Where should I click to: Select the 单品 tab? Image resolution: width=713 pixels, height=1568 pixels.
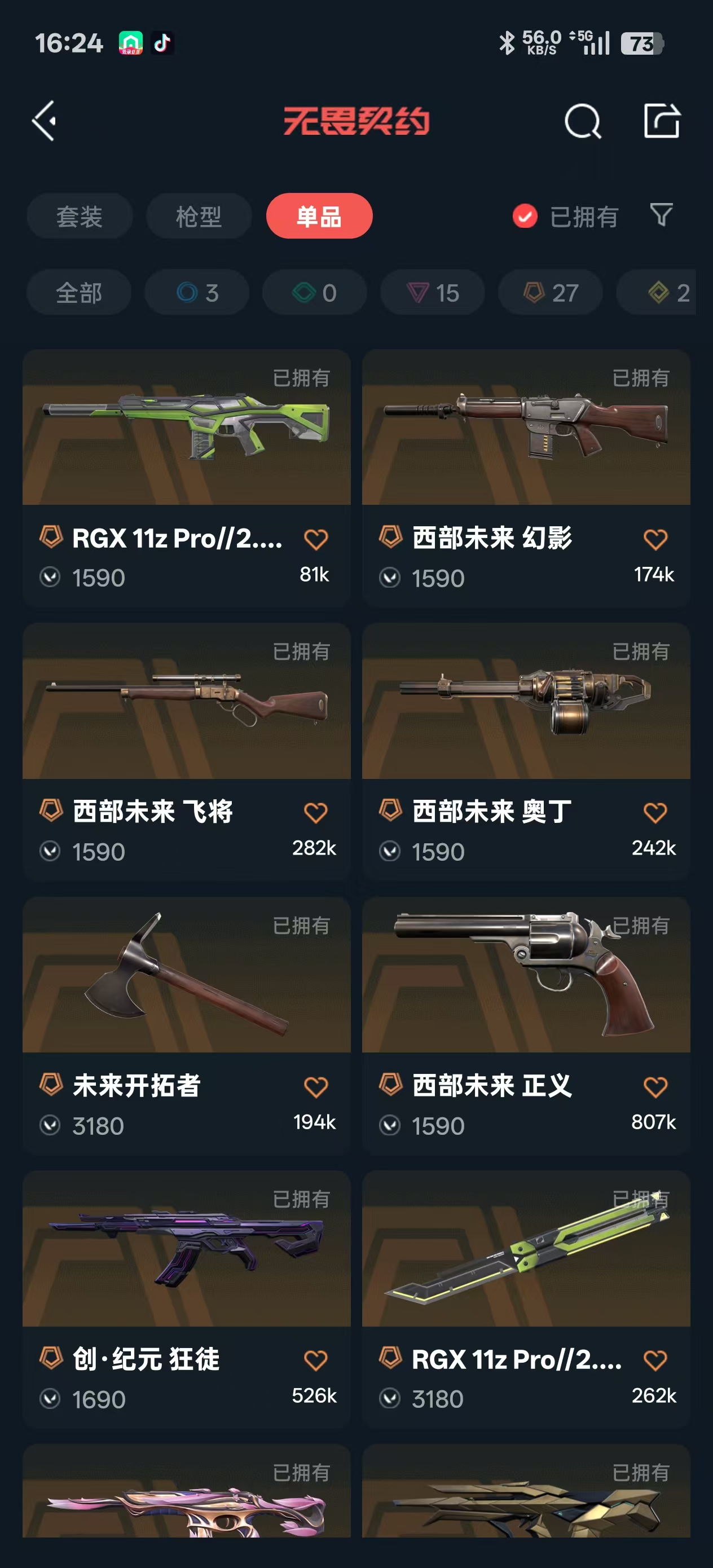(x=319, y=217)
